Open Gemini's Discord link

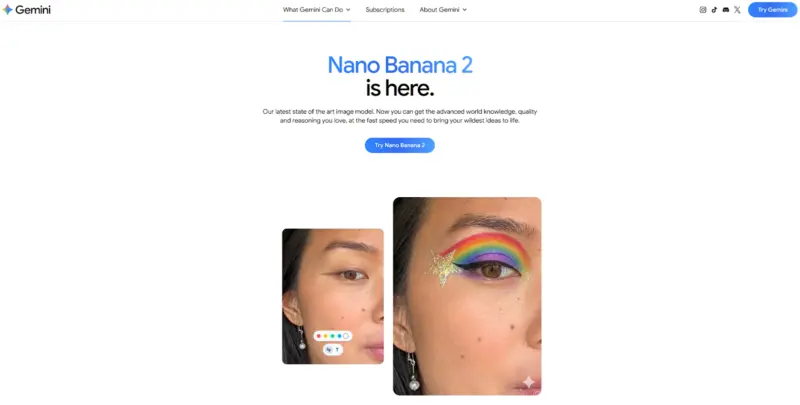(726, 10)
